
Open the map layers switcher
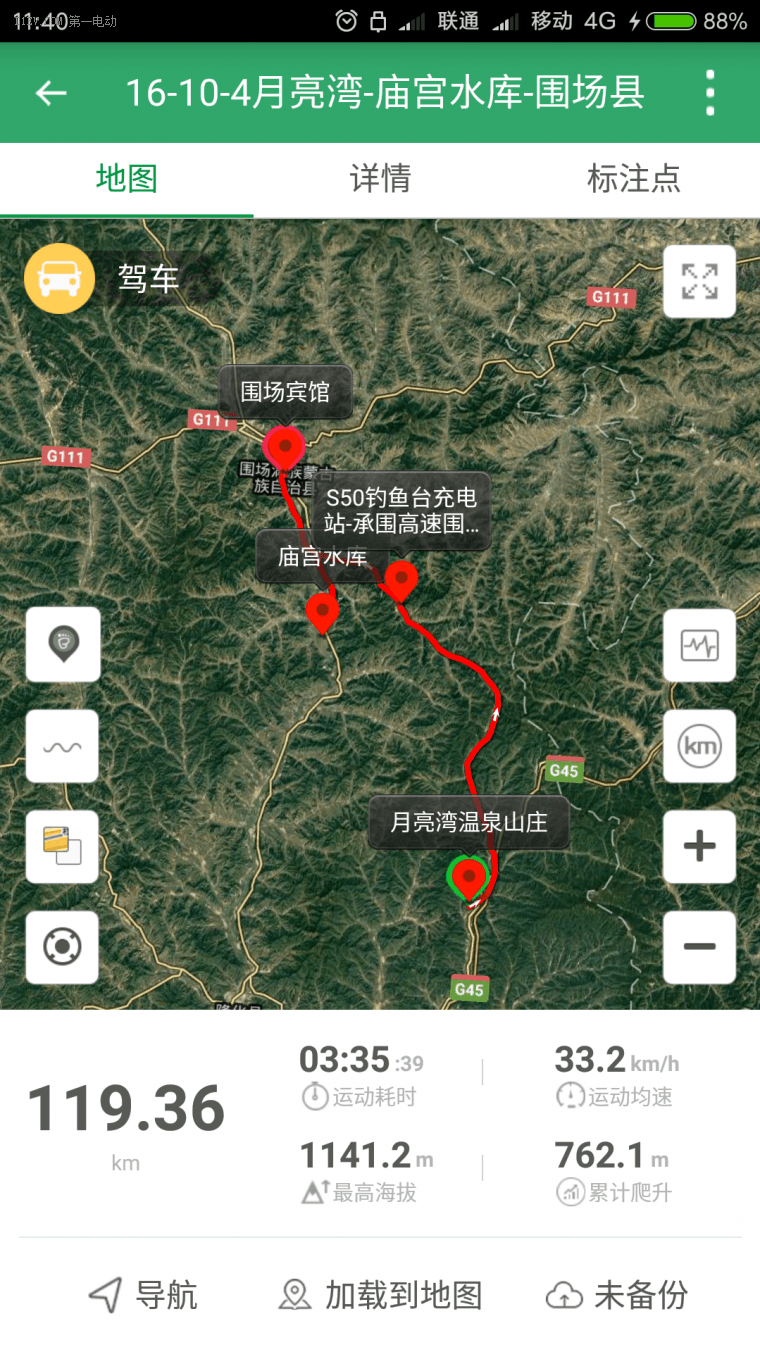pyautogui.click(x=62, y=847)
